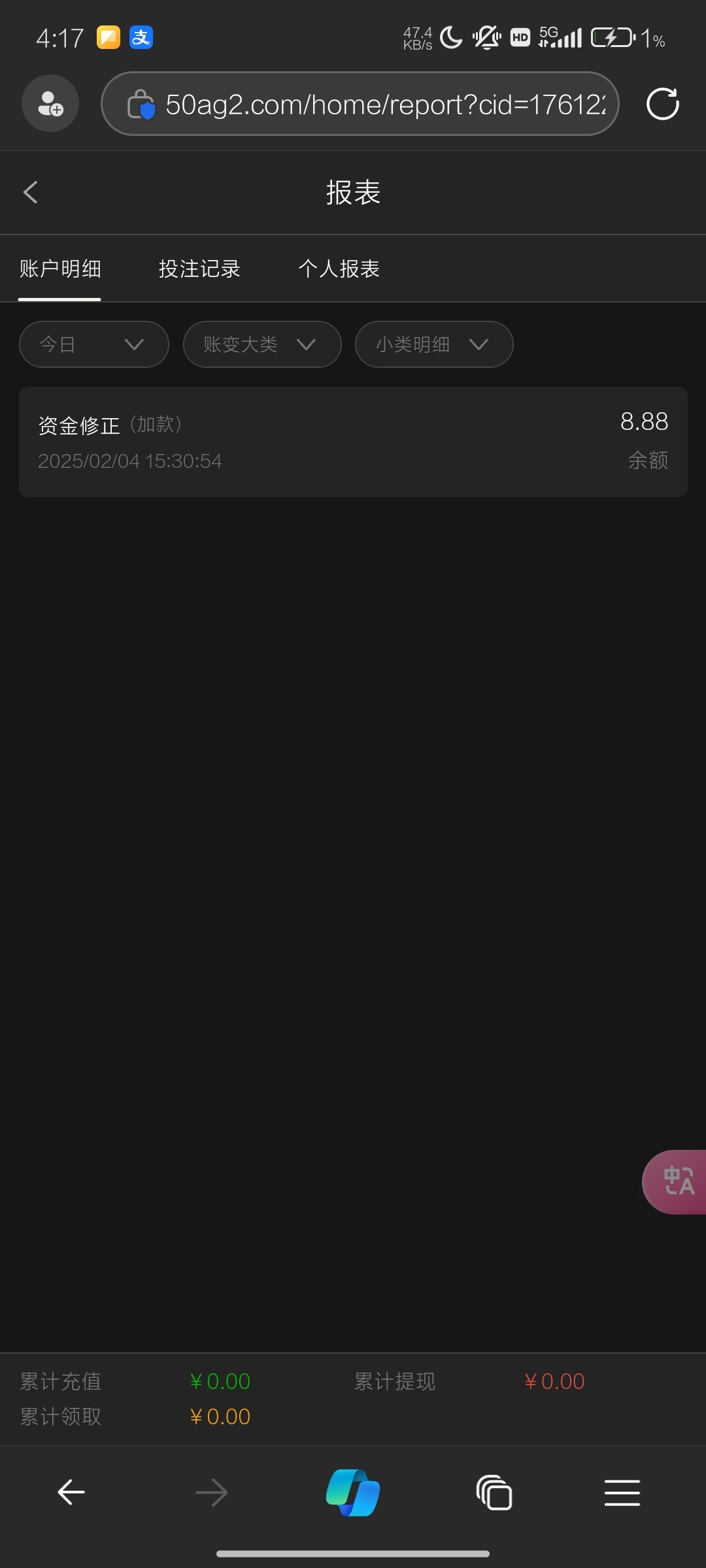Select the 账户明细 tab
Viewport: 706px width, 1568px height.
click(60, 269)
